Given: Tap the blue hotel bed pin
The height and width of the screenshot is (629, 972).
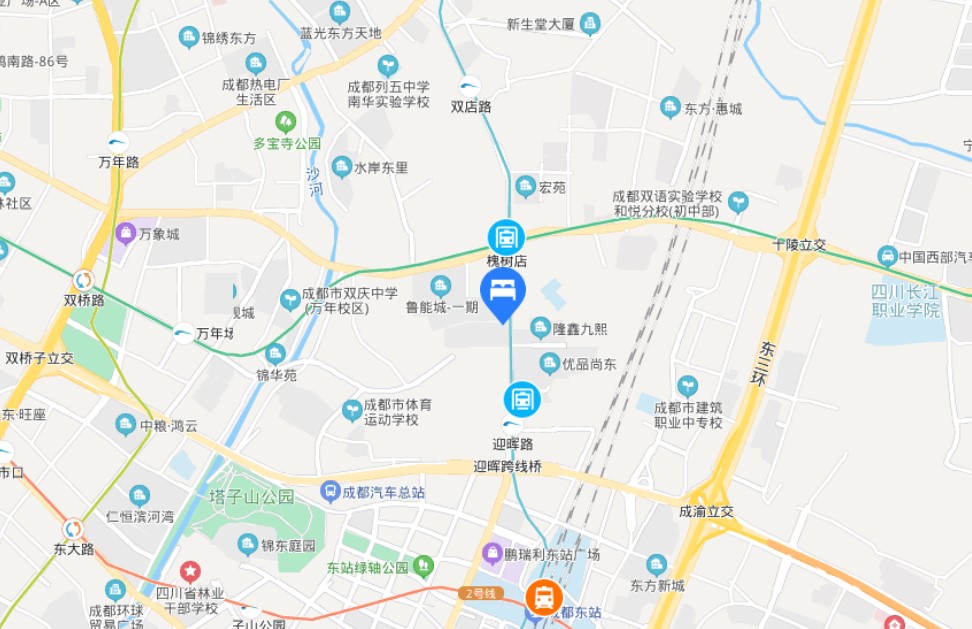Looking at the screenshot, I should pyautogui.click(x=503, y=295).
